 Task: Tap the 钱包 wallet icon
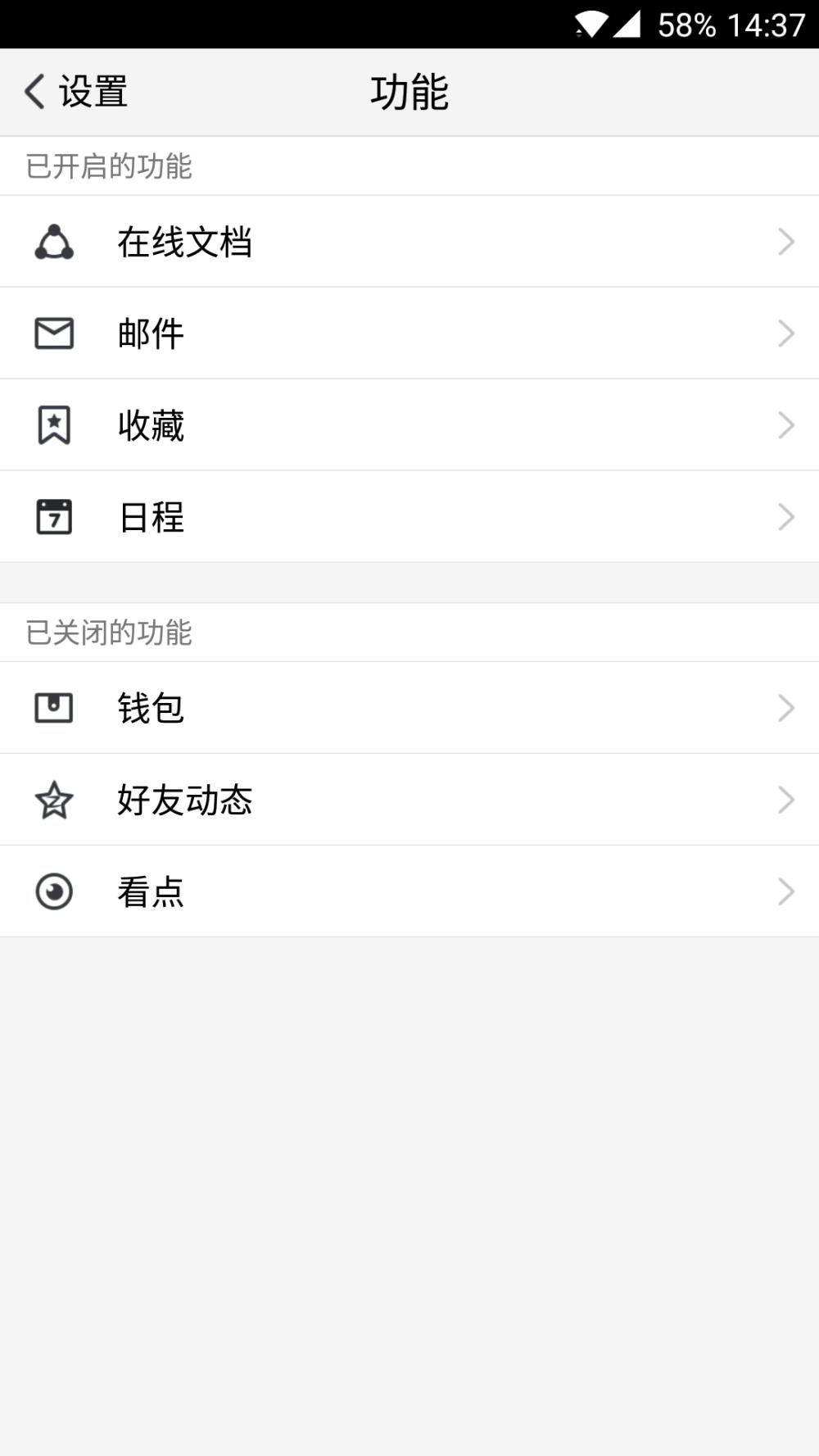[x=54, y=707]
